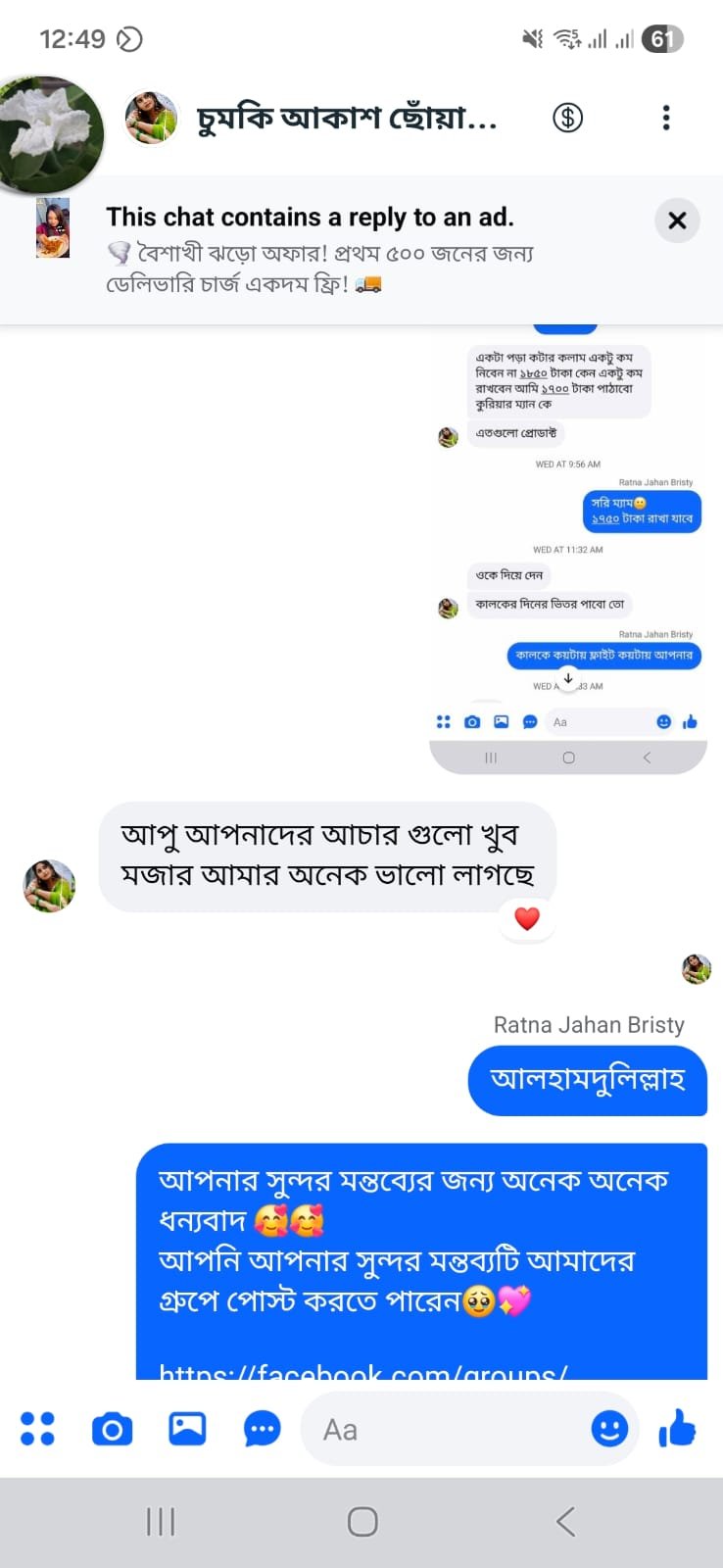
Task: Open the shared chat screenshot image
Action: point(568,549)
